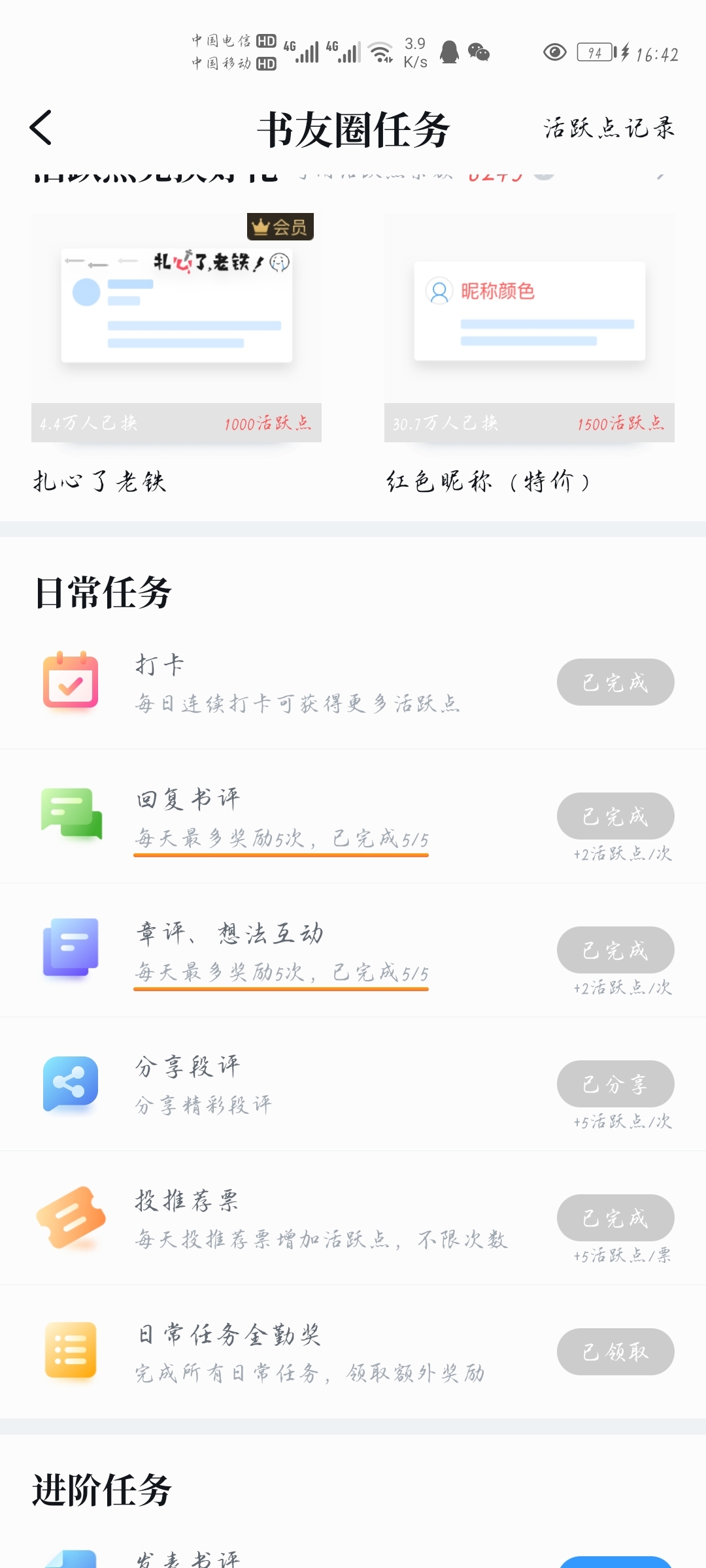
Task: Go back using the top-left arrow
Action: point(41,127)
